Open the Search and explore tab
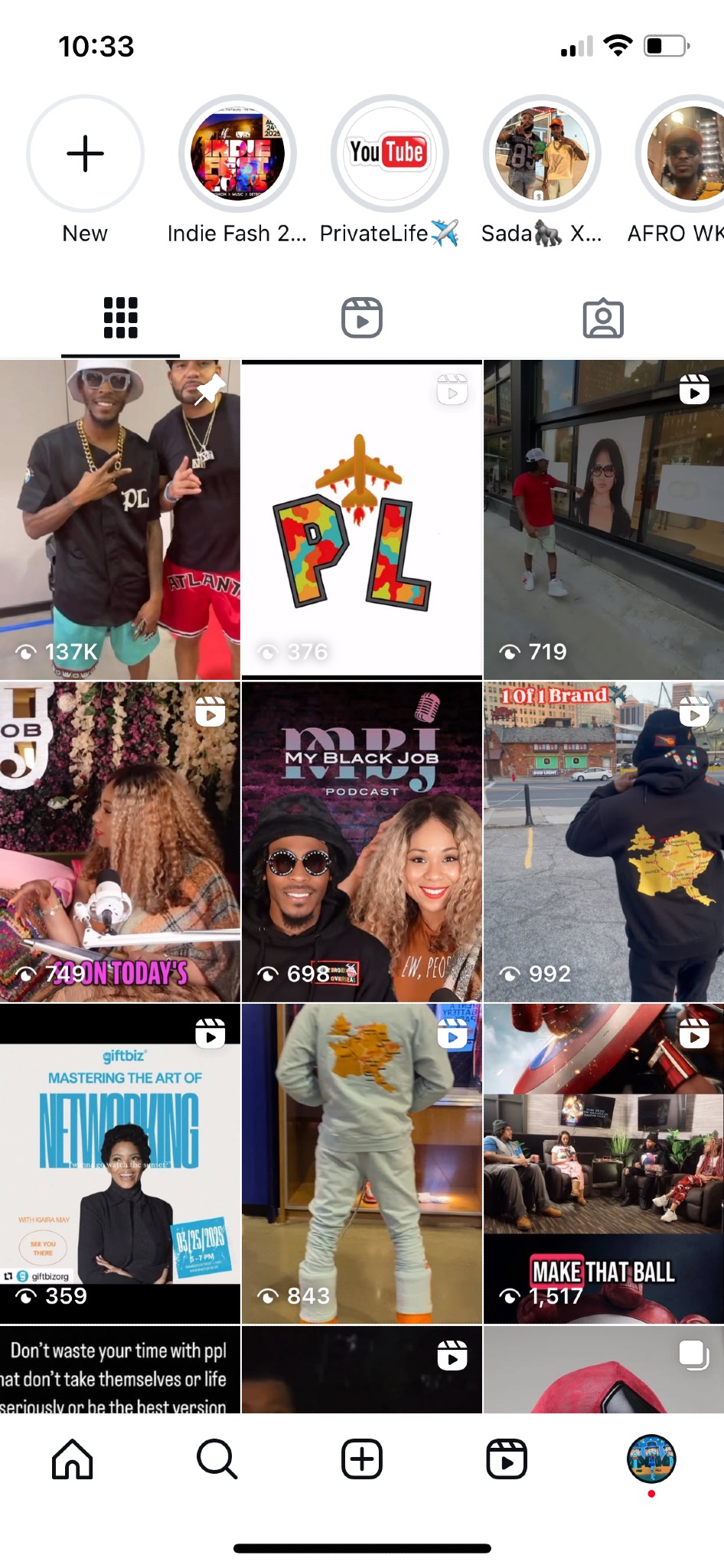The image size is (724, 1568). (217, 1459)
